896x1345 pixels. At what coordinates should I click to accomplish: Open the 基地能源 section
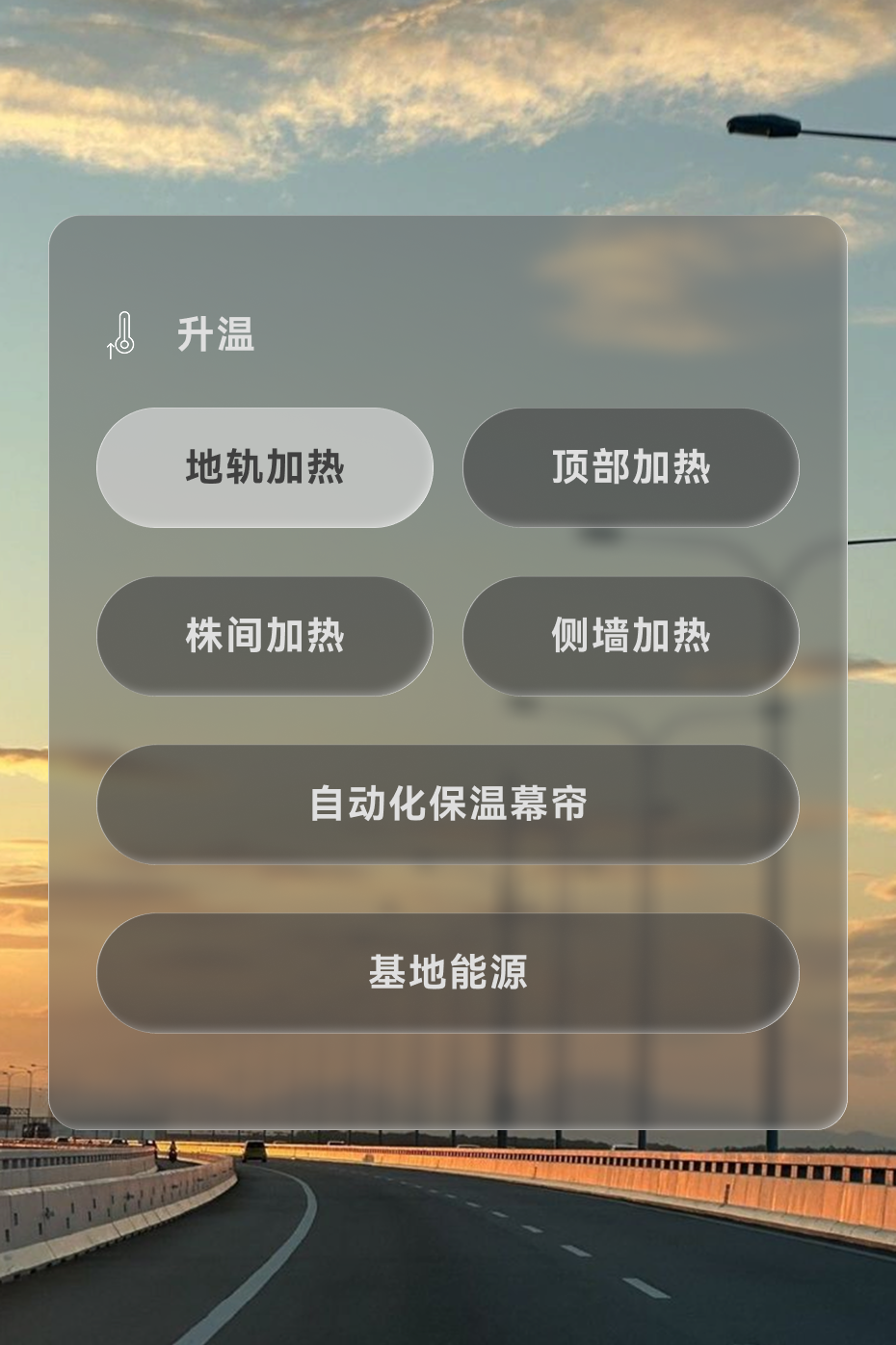(x=447, y=973)
